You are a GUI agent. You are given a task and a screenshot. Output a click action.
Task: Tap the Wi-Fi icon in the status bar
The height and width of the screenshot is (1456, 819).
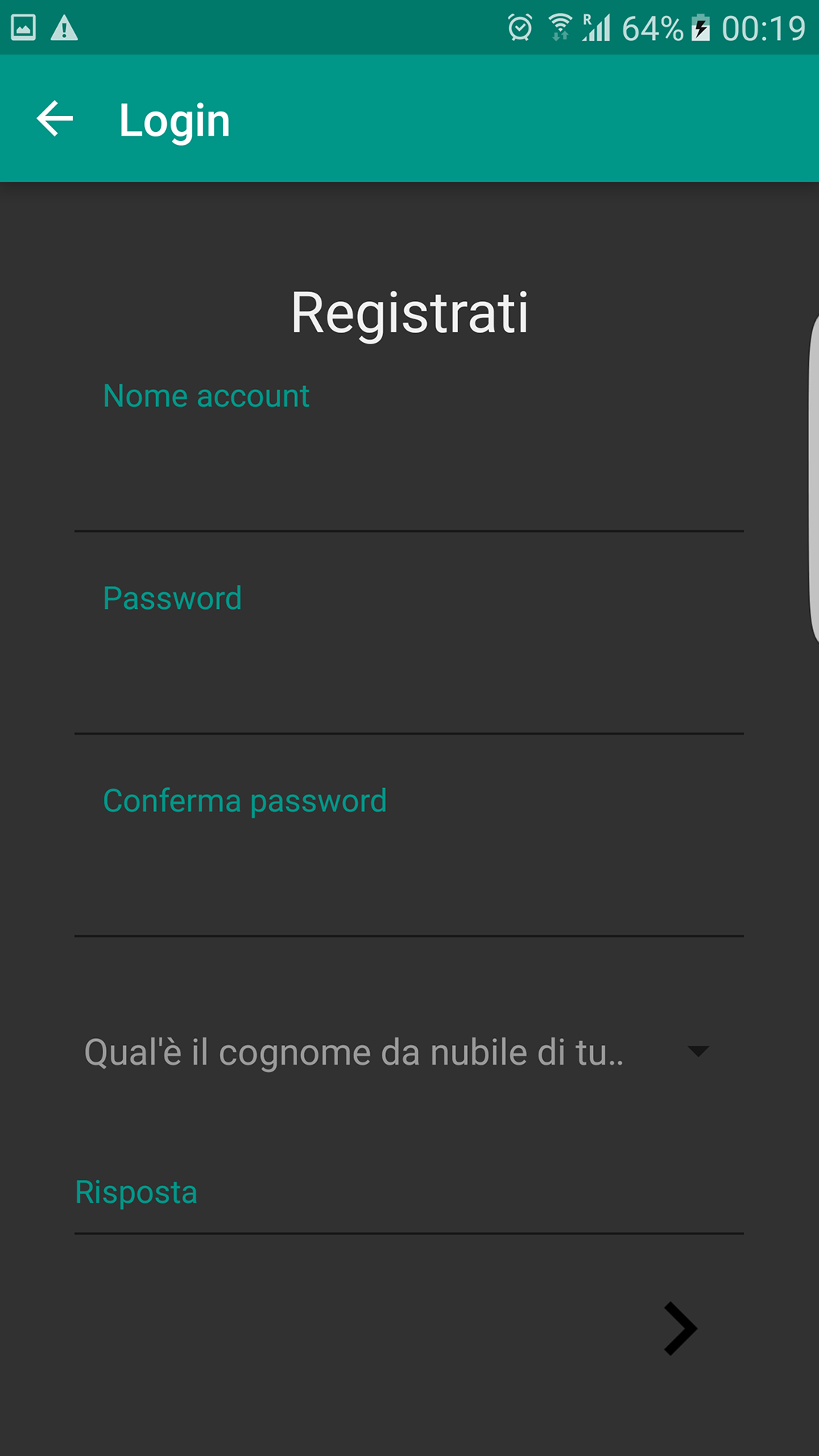pos(560,27)
